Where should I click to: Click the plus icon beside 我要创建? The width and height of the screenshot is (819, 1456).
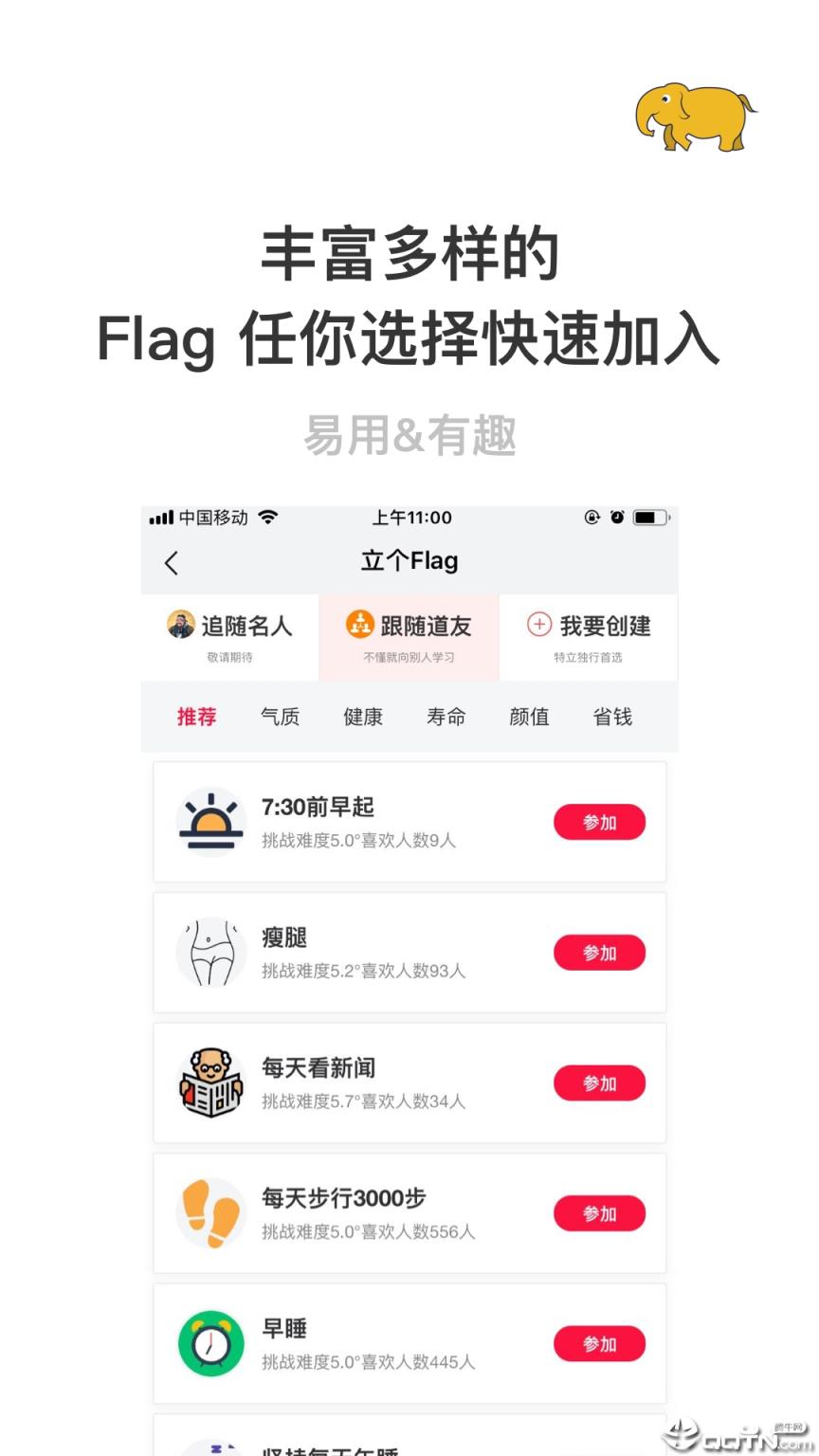537,625
